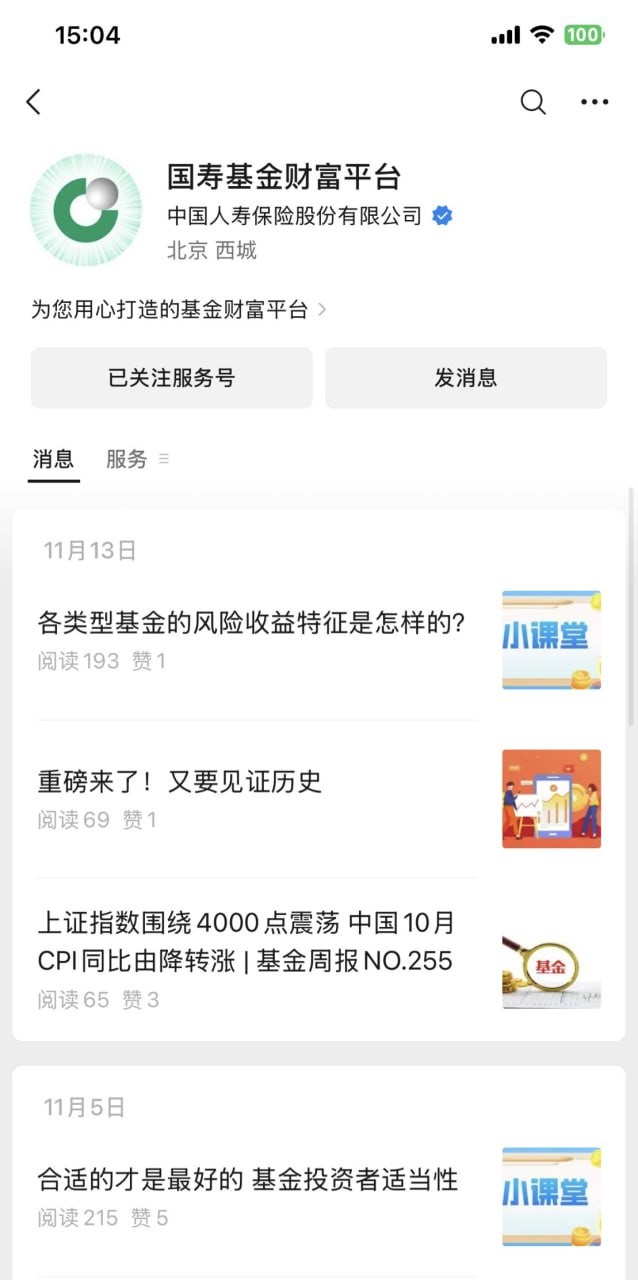Open article 各类型基金的风险收益特征是怎样的?
The width and height of the screenshot is (638, 1280).
coord(251,624)
